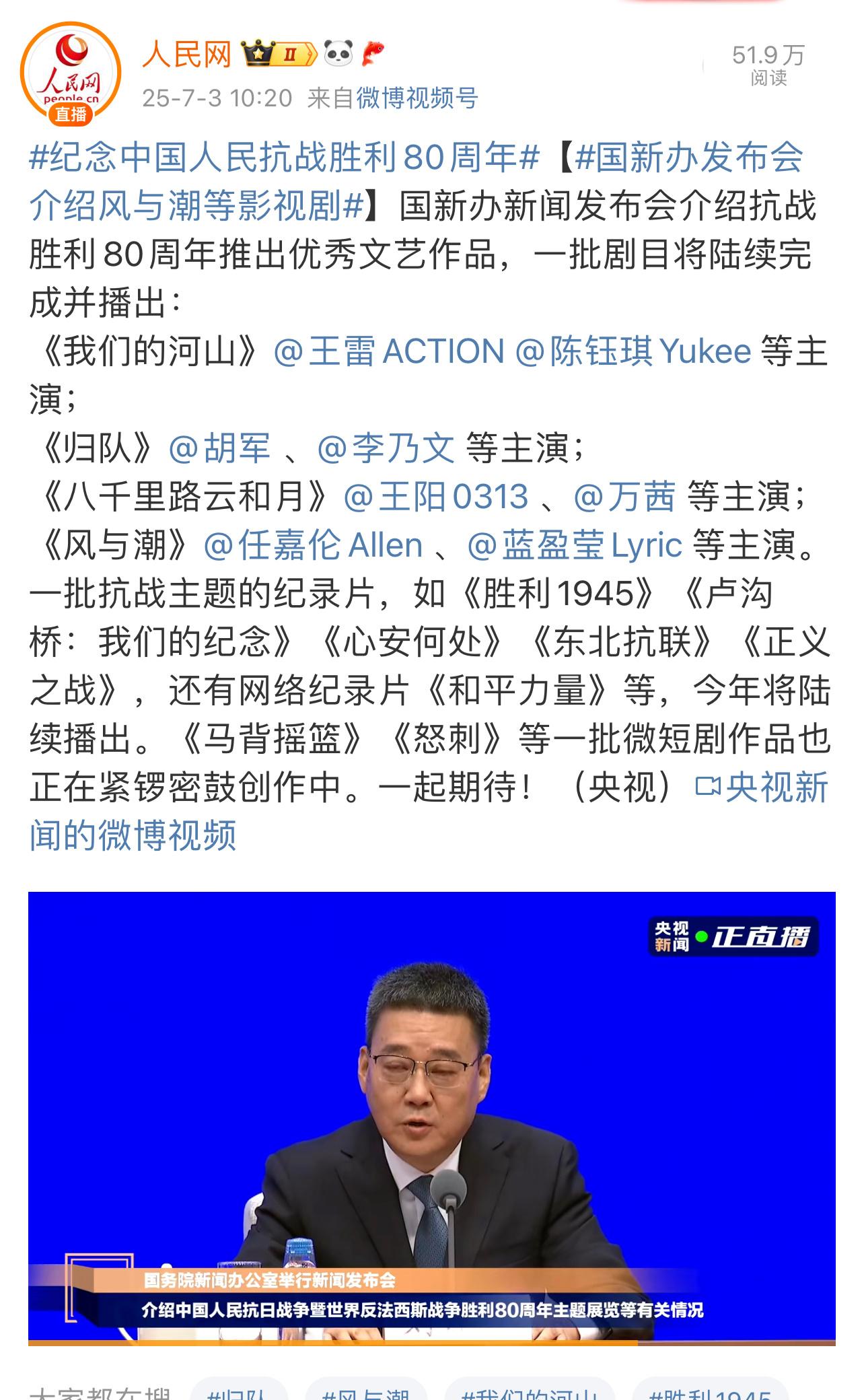The width and height of the screenshot is (864, 1400).
Task: Open the mention @任嘉伦Allen
Action: click(x=313, y=545)
